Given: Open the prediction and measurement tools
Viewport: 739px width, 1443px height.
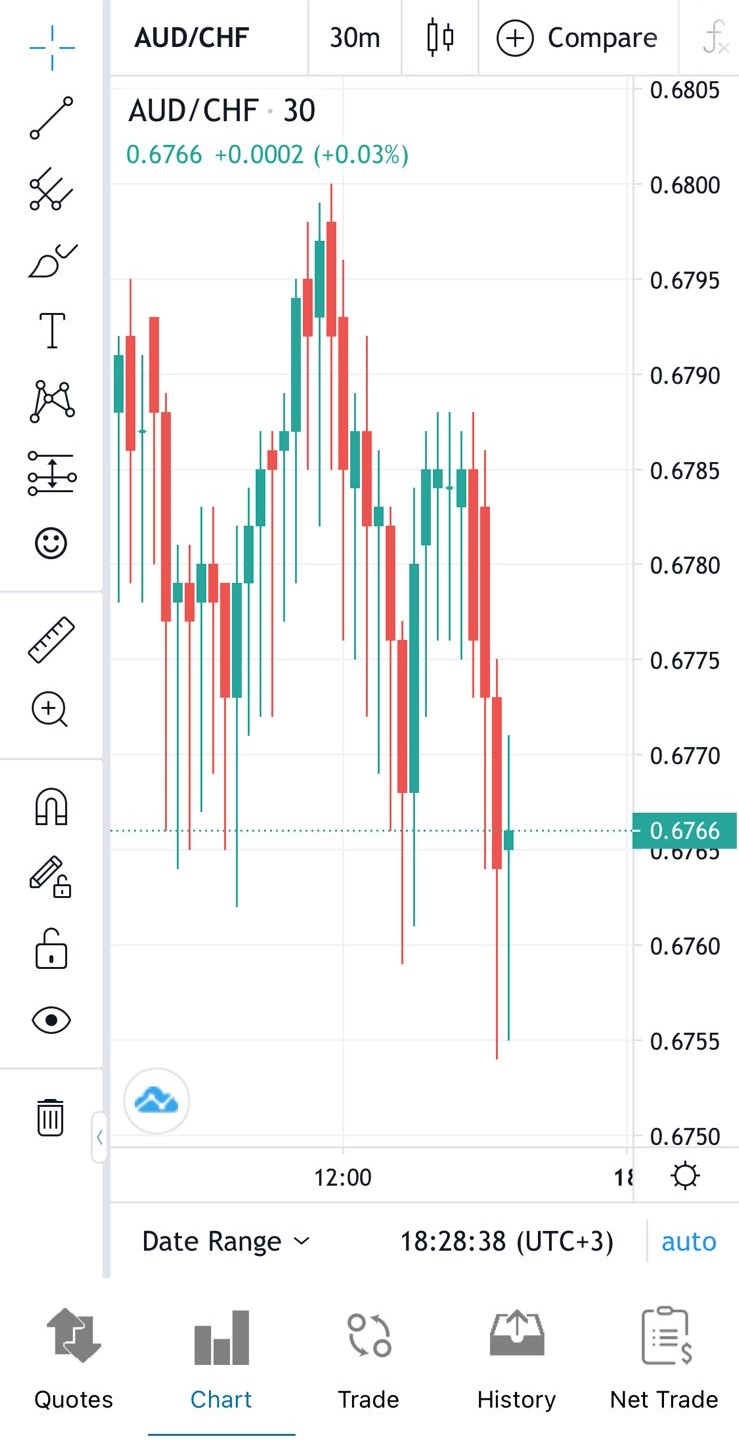Looking at the screenshot, I should 51,473.
